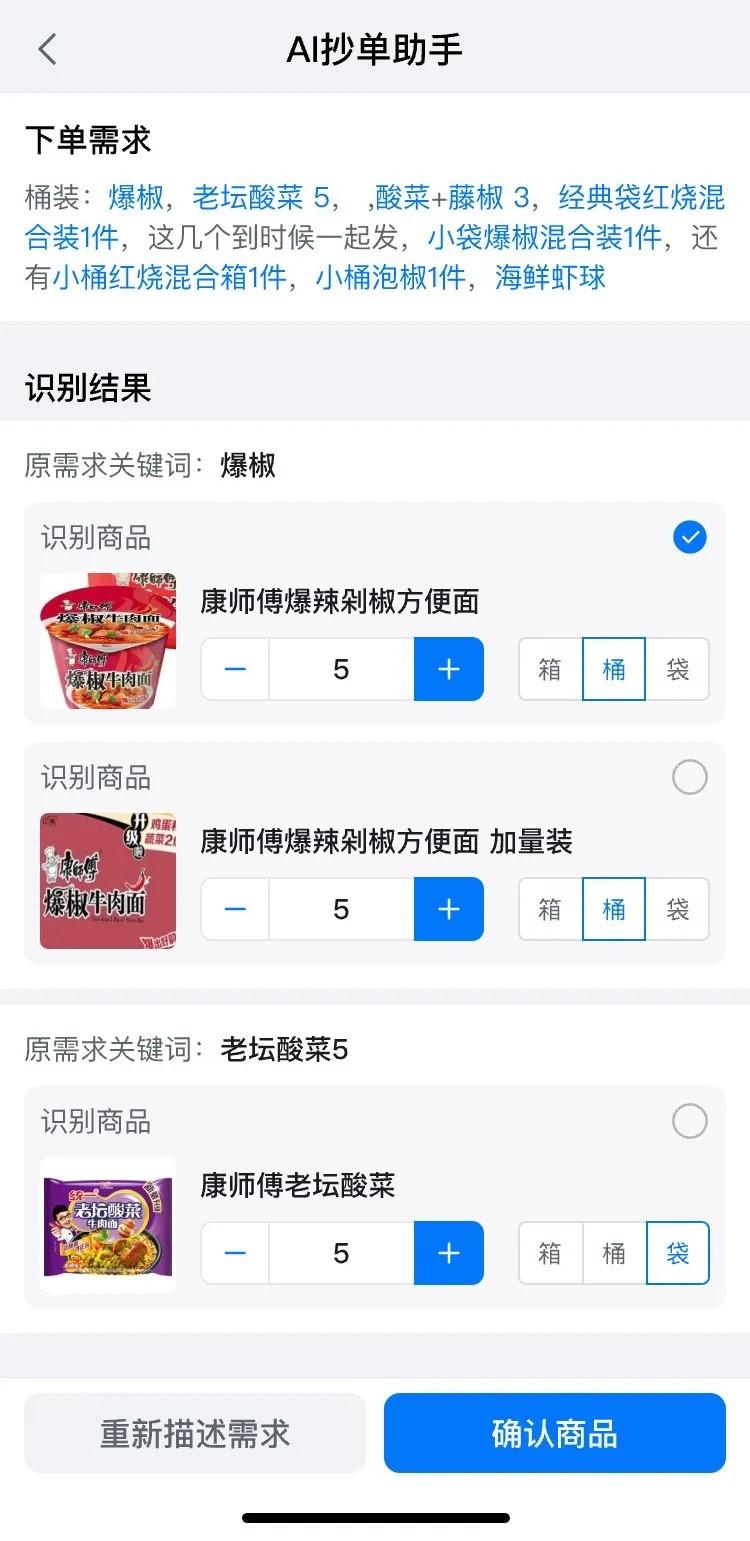
Task: Decrease quantity of 康师傅老坛酸菜
Action: tap(233, 1252)
